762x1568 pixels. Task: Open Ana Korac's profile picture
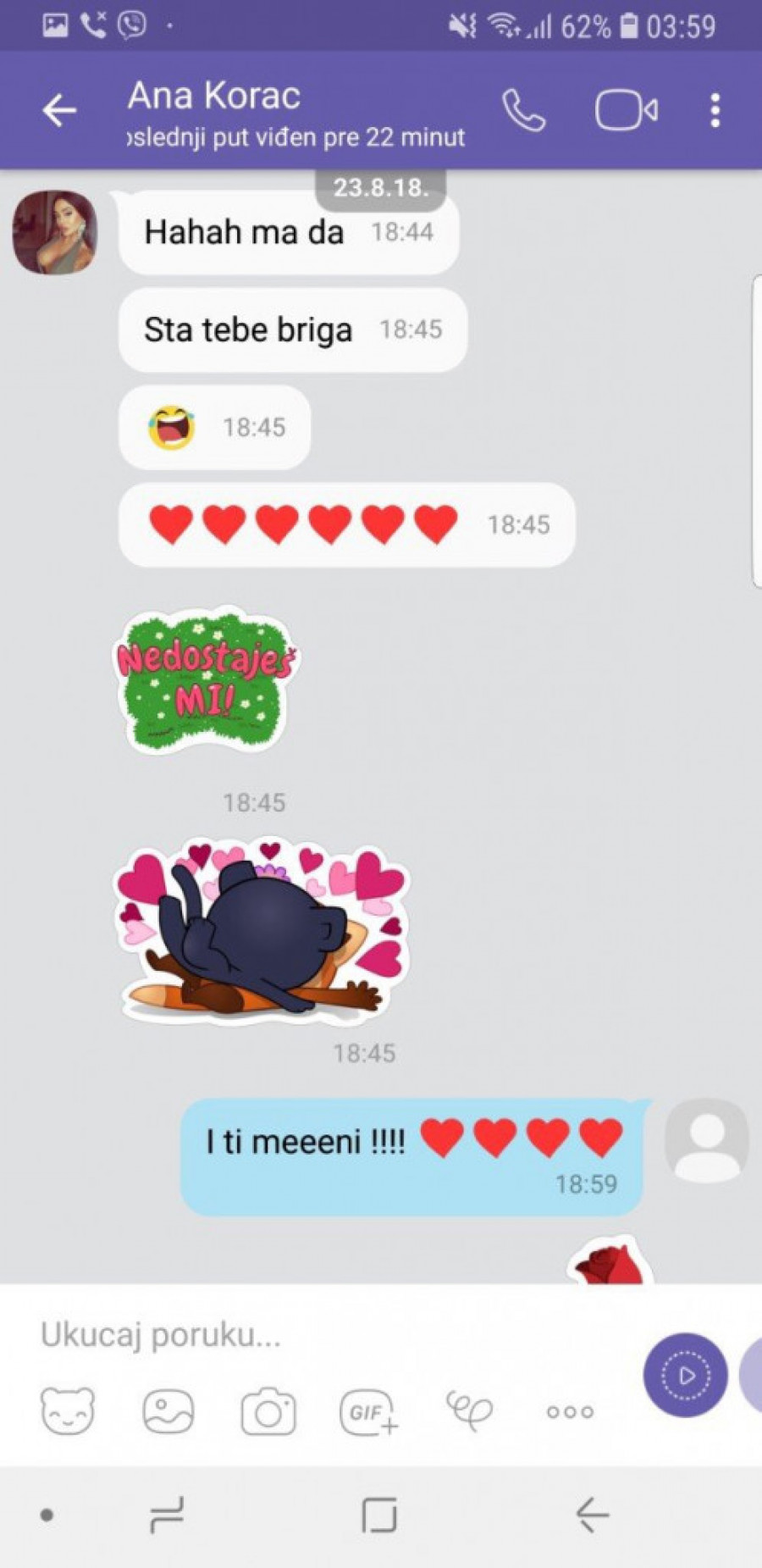[55, 232]
